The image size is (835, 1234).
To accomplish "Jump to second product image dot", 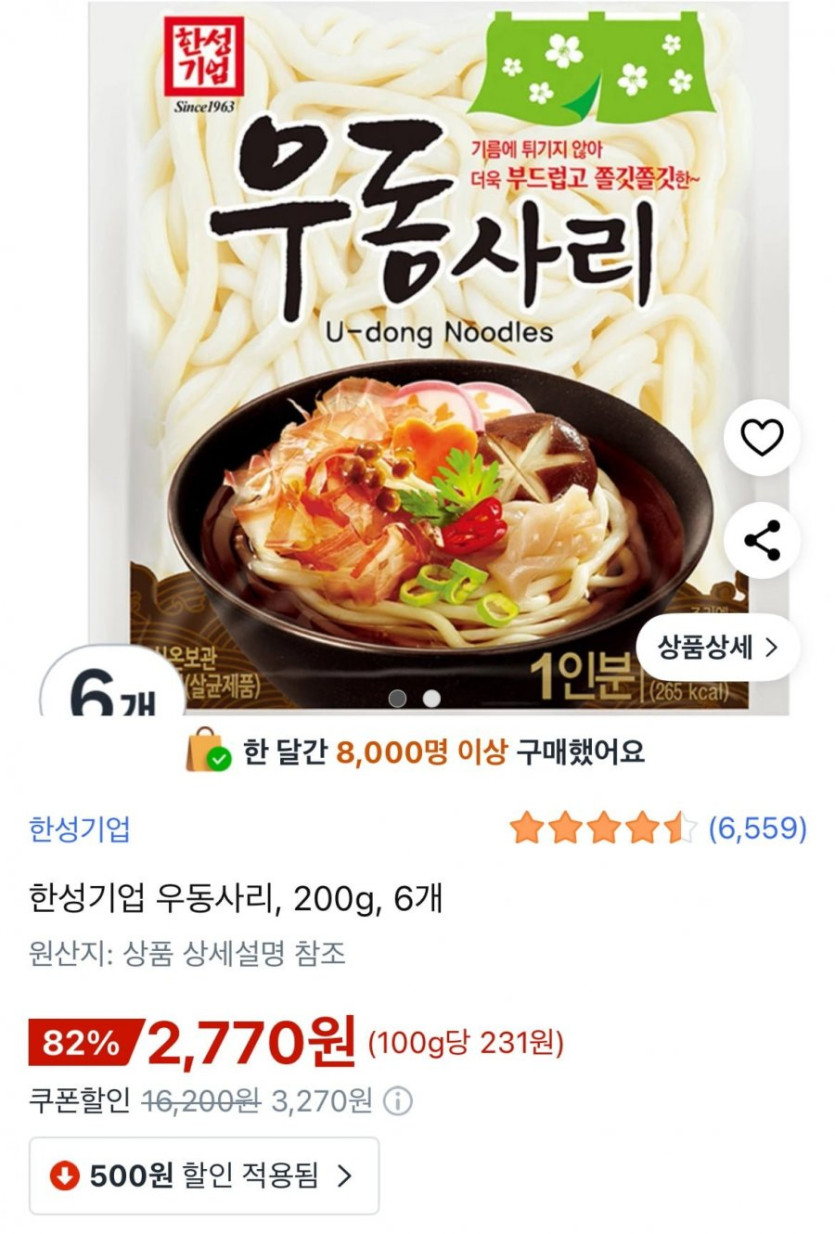I will point(431,698).
